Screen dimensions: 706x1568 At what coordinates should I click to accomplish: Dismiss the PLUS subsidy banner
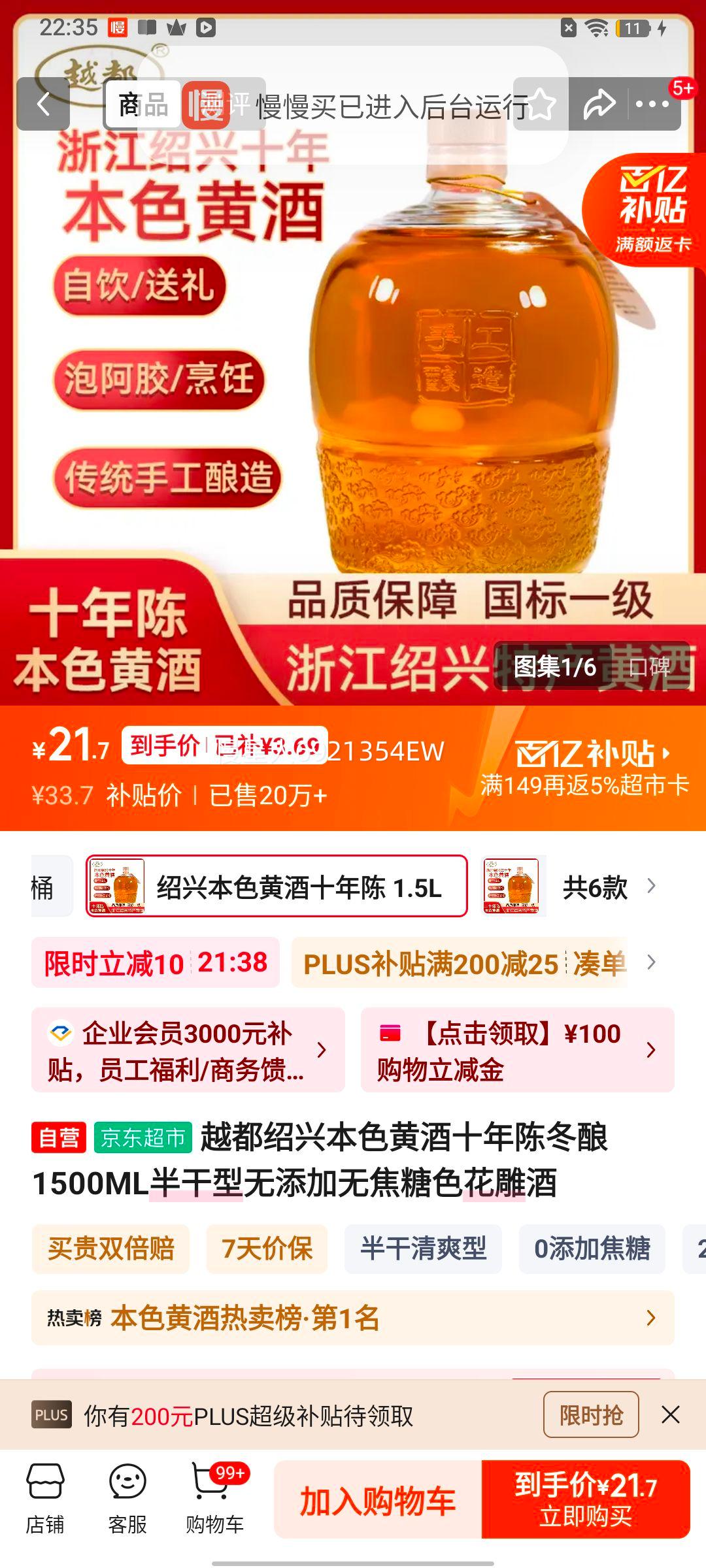(x=672, y=1415)
